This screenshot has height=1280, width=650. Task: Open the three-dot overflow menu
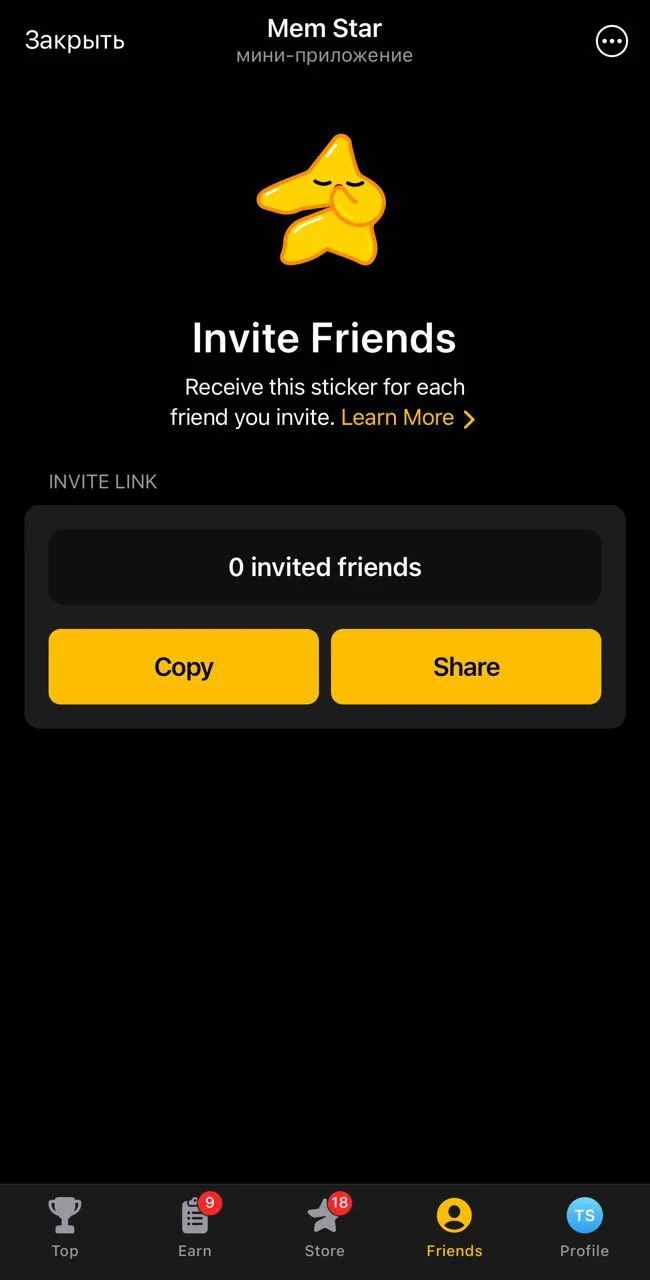point(611,41)
